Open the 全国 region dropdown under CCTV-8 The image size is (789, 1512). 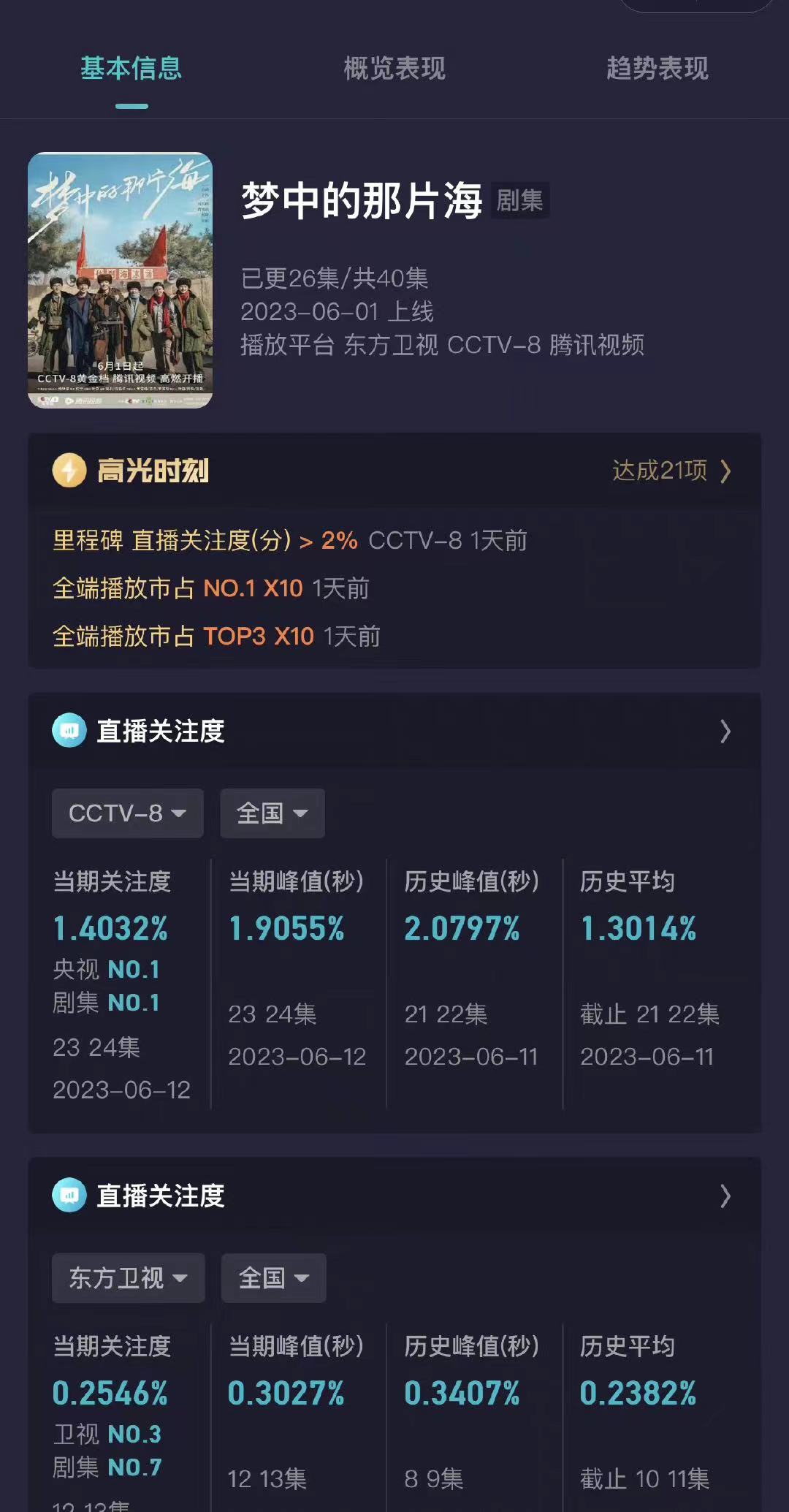coord(272,813)
